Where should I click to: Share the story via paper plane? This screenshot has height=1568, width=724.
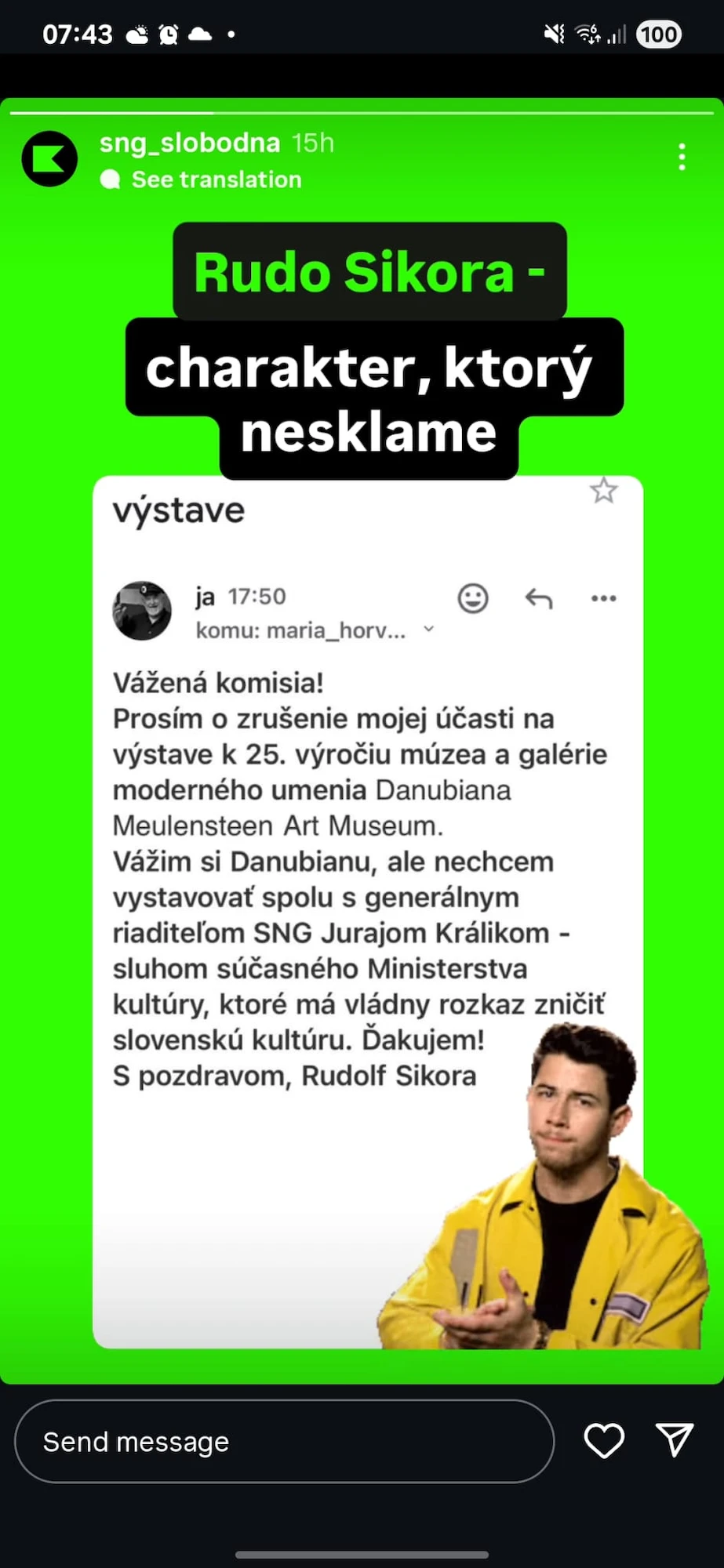(675, 1440)
